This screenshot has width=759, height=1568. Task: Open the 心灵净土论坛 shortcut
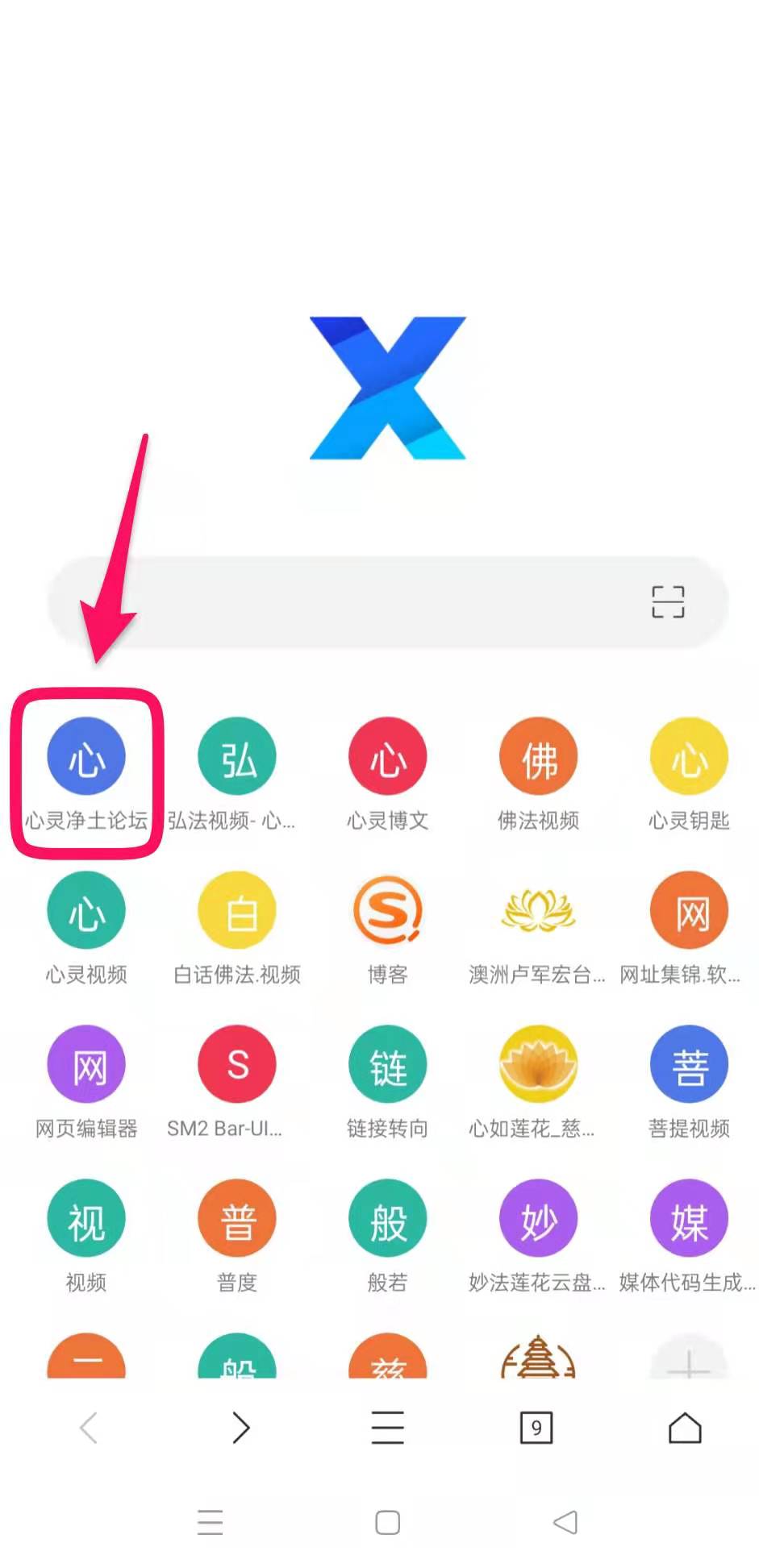point(86,758)
